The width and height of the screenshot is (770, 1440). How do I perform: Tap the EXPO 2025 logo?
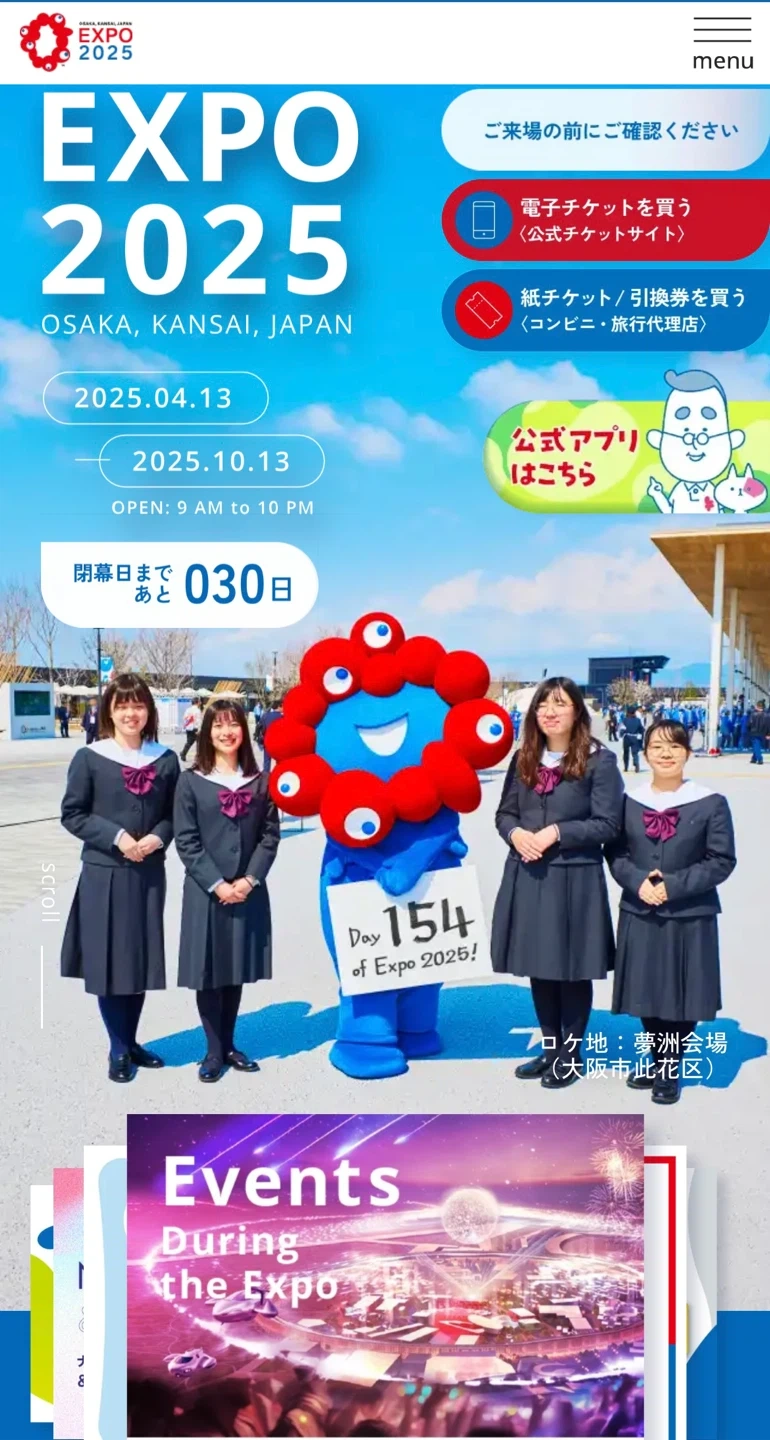pos(76,42)
